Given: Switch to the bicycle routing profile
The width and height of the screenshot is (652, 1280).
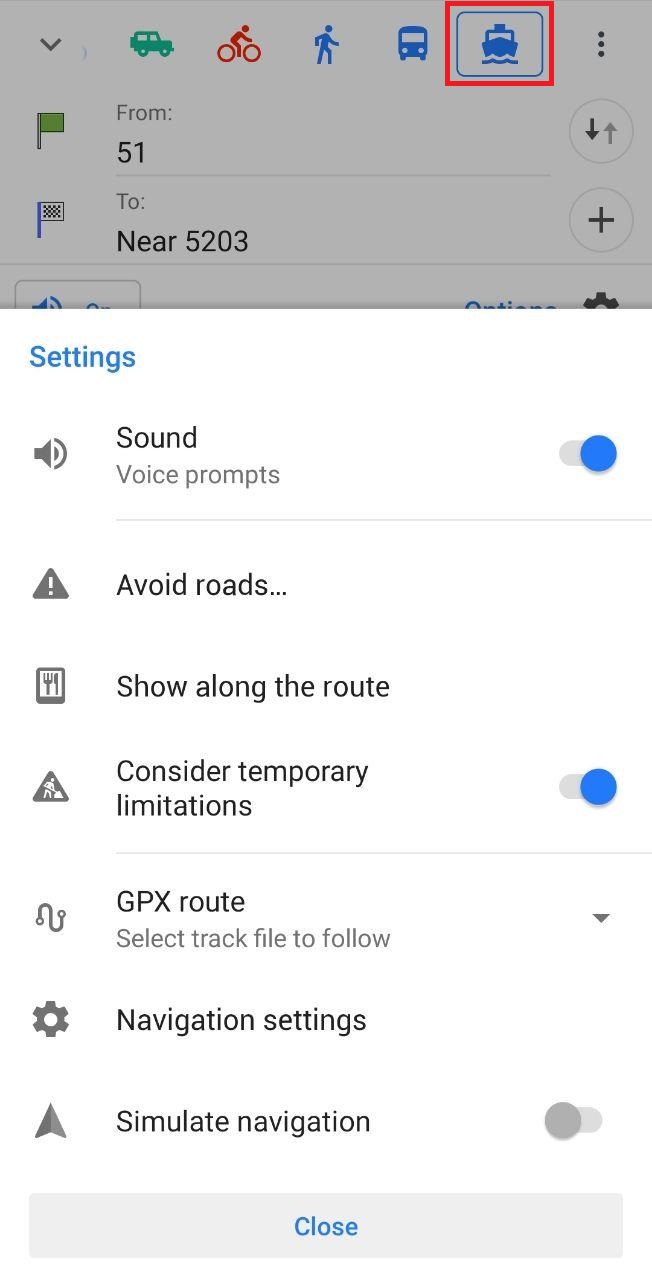Looking at the screenshot, I should [238, 44].
